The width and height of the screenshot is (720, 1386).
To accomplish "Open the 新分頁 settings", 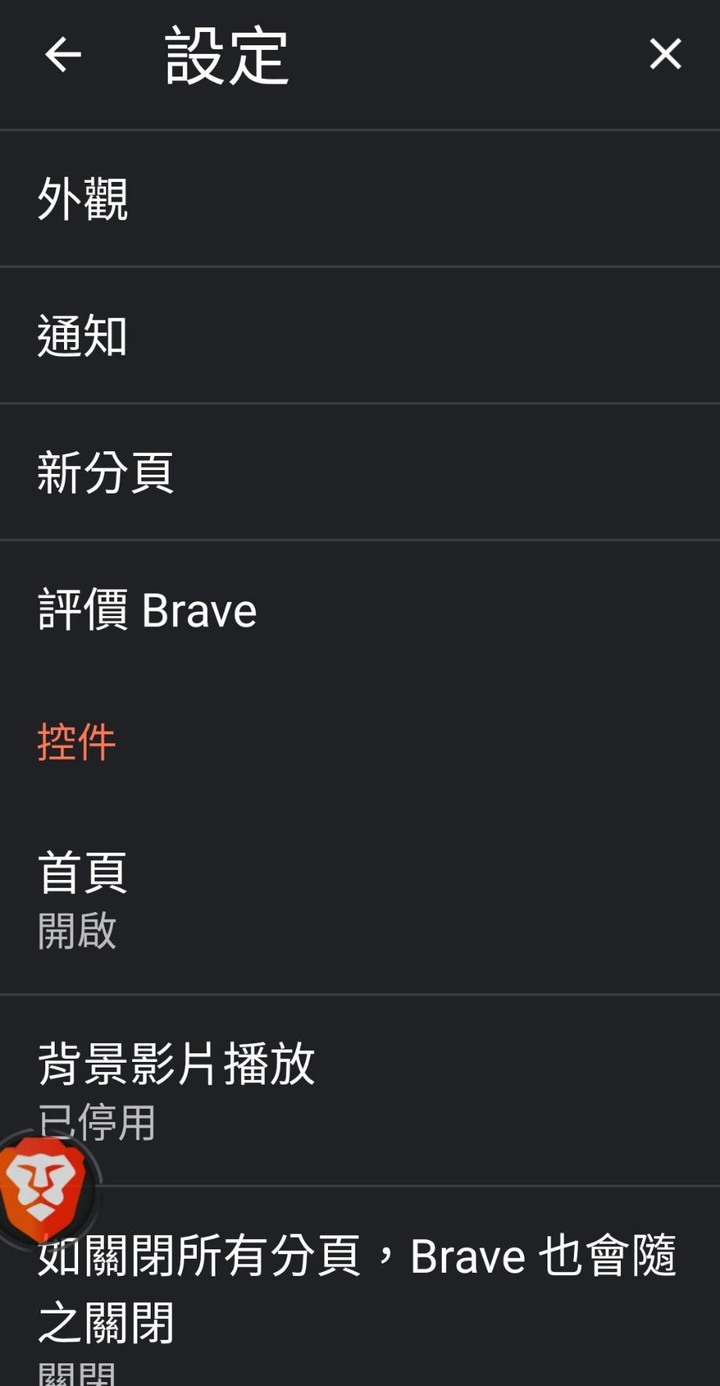I will (x=360, y=472).
